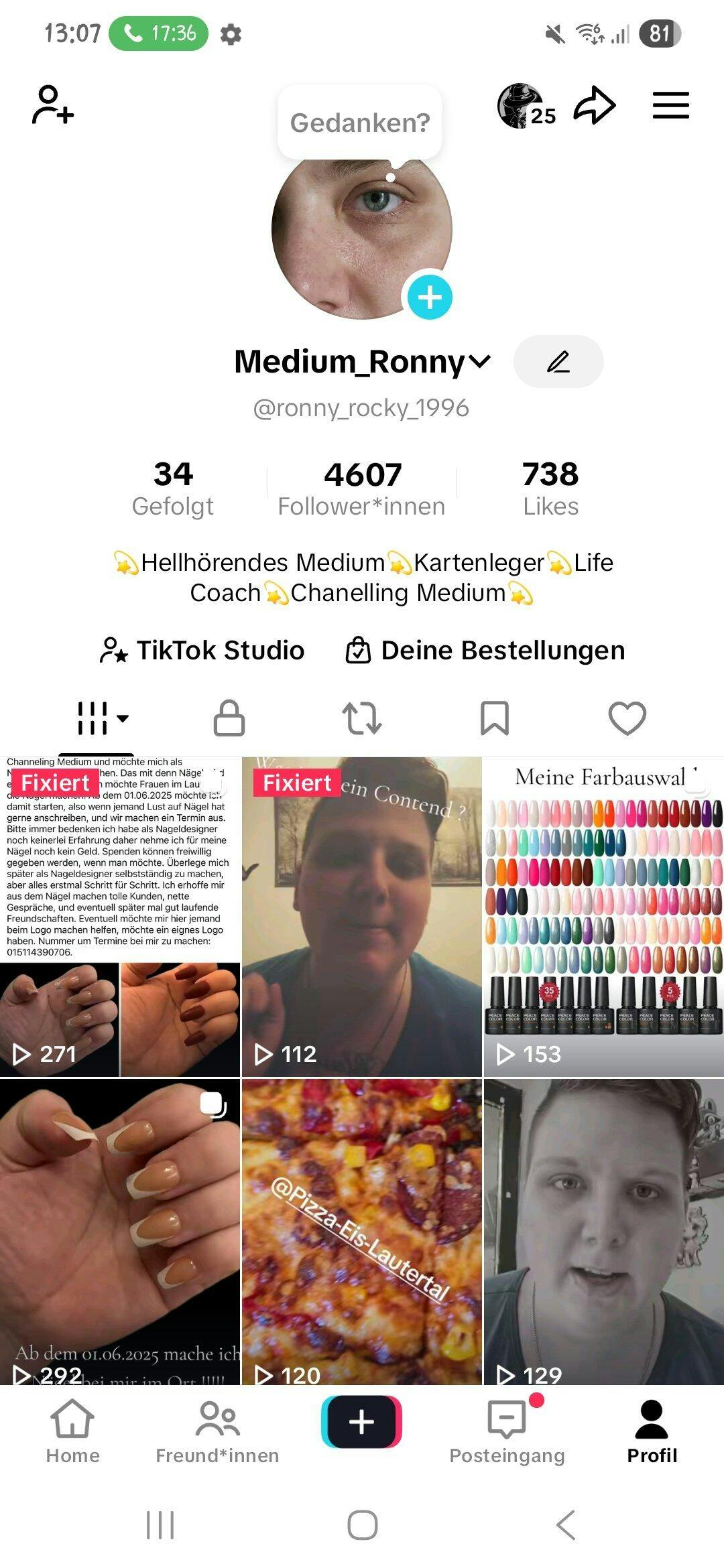Open the add friends icon
This screenshot has width=724, height=1568.
pos(52,105)
